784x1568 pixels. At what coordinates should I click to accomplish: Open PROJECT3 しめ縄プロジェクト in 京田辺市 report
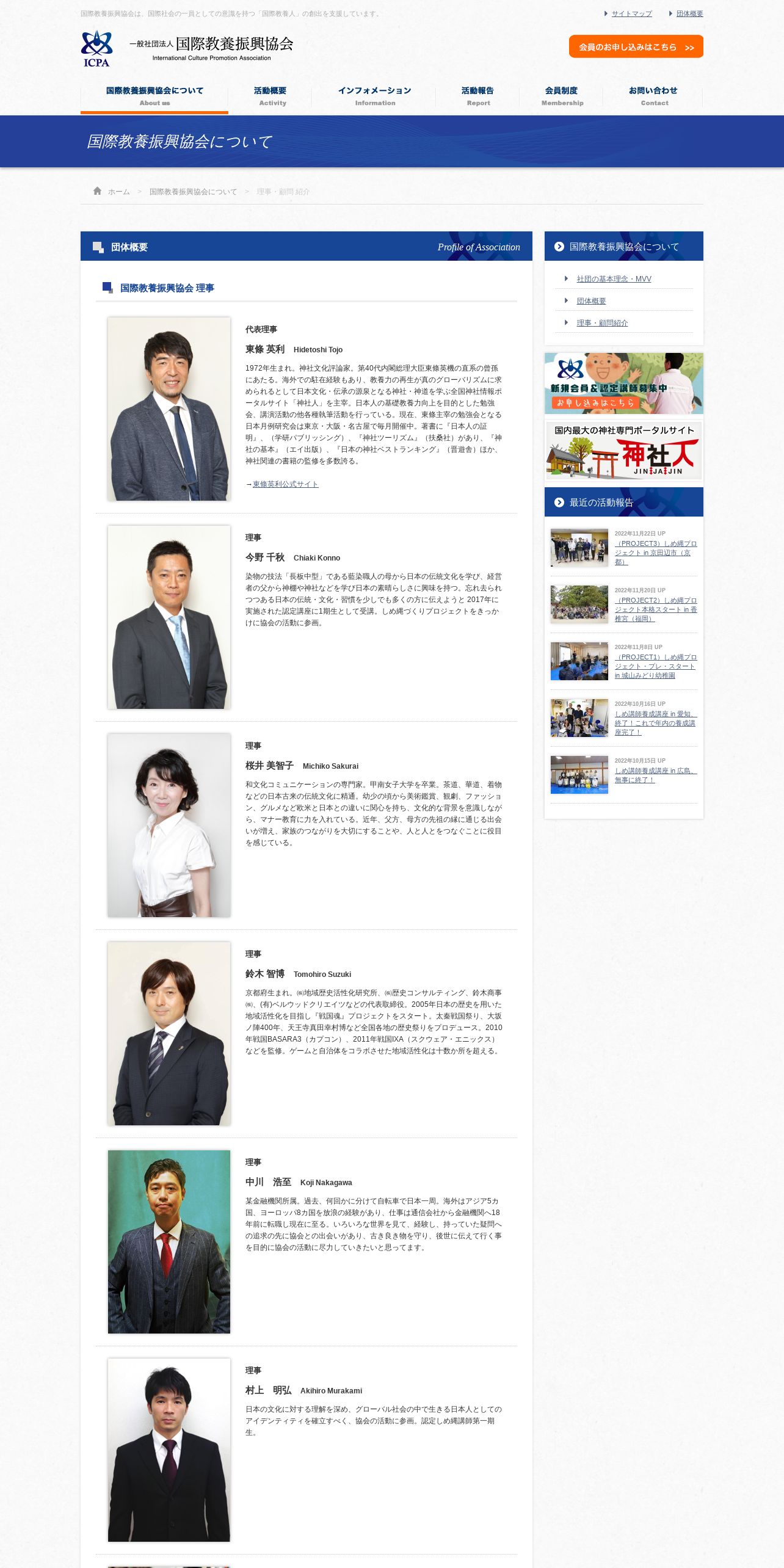click(x=655, y=553)
